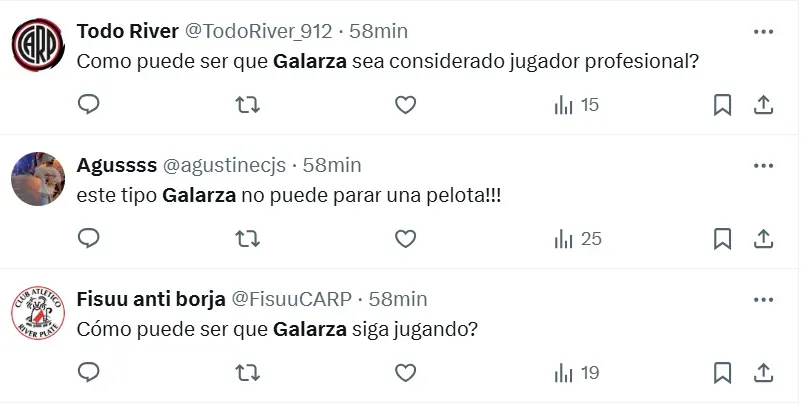Reply to Todo River's tweet
Image resolution: width=804 pixels, height=406 pixels.
pyautogui.click(x=89, y=104)
